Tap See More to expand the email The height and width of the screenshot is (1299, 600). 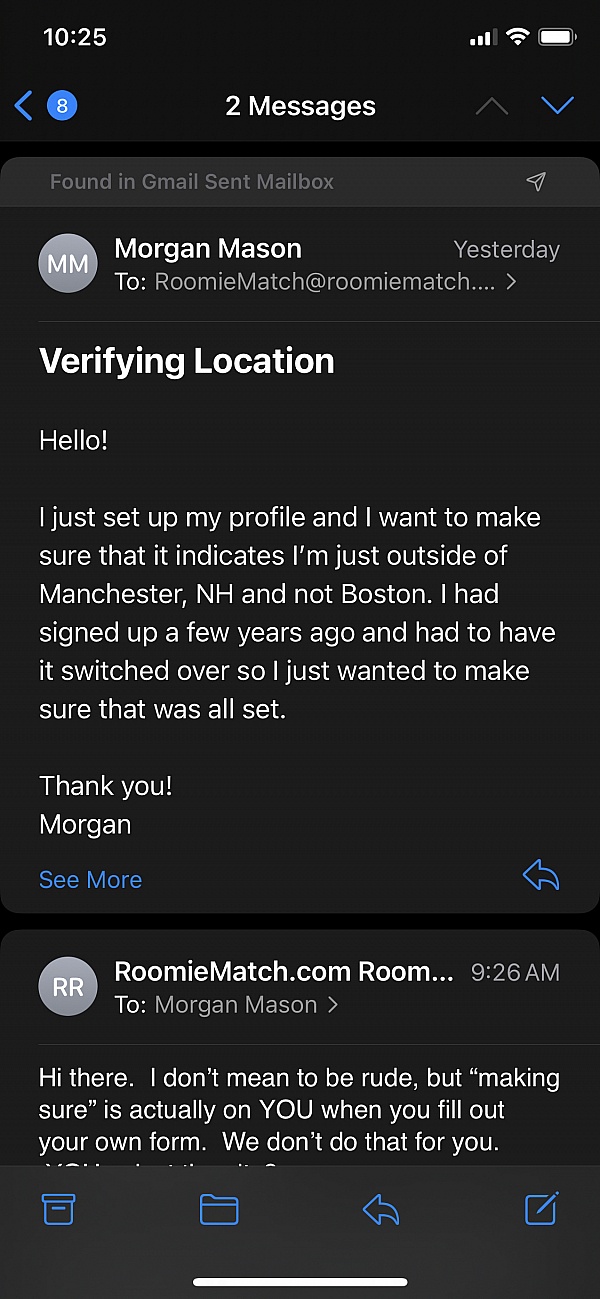(90, 880)
